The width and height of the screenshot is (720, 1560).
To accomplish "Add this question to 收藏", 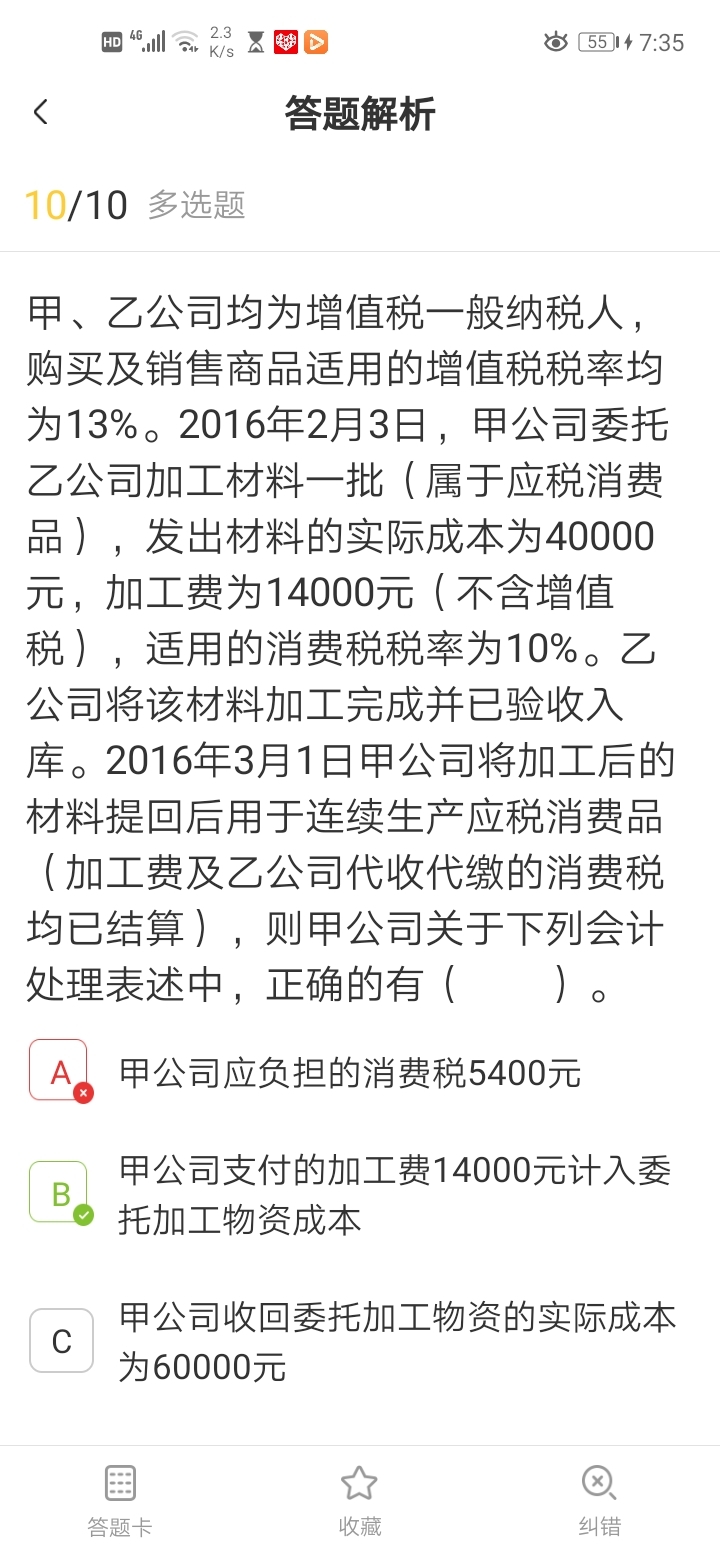I will [x=359, y=1500].
